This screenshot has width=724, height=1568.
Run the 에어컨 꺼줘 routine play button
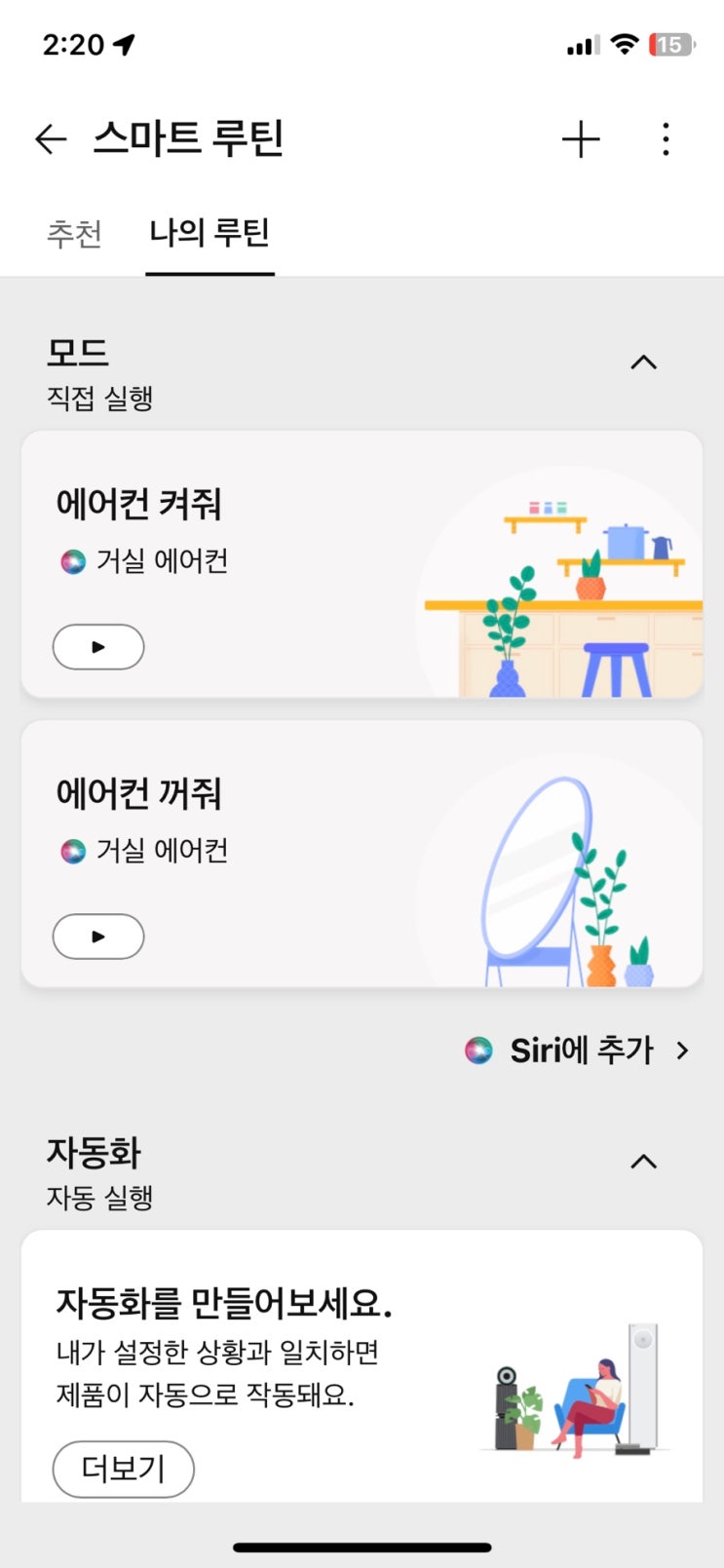click(98, 937)
